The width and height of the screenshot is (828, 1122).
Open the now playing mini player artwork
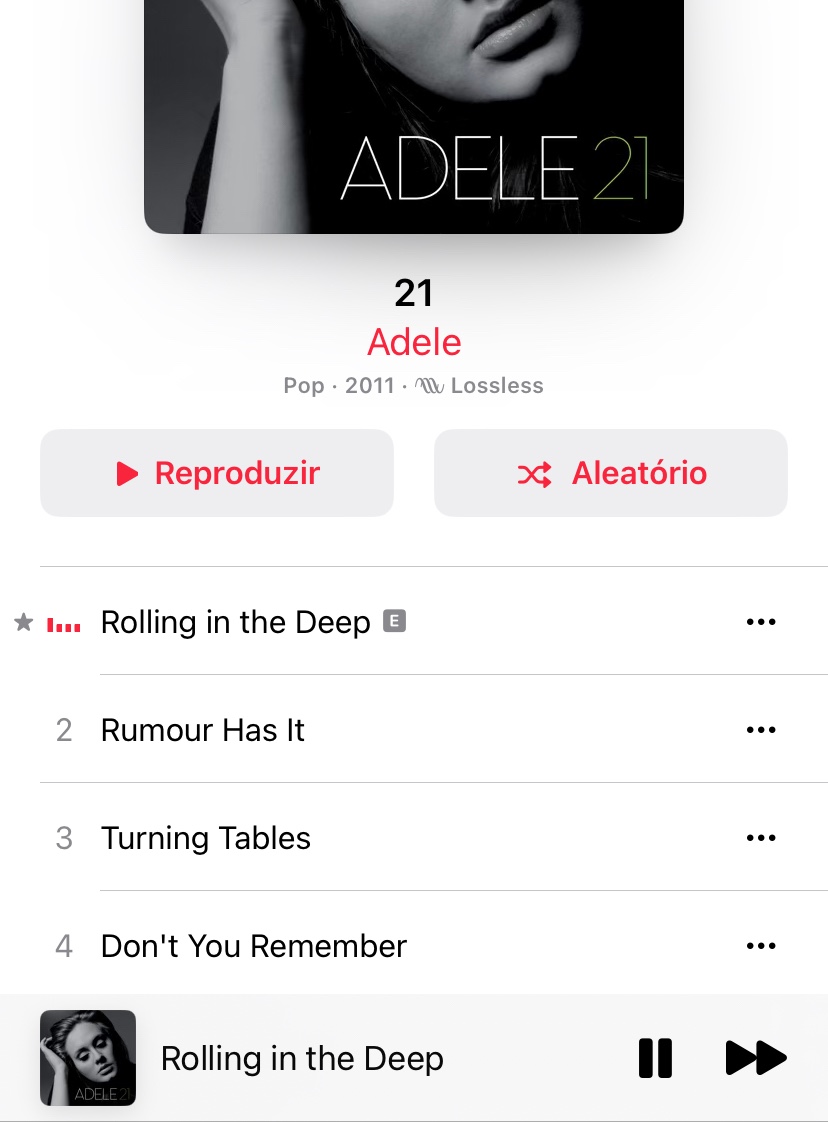(x=88, y=1058)
